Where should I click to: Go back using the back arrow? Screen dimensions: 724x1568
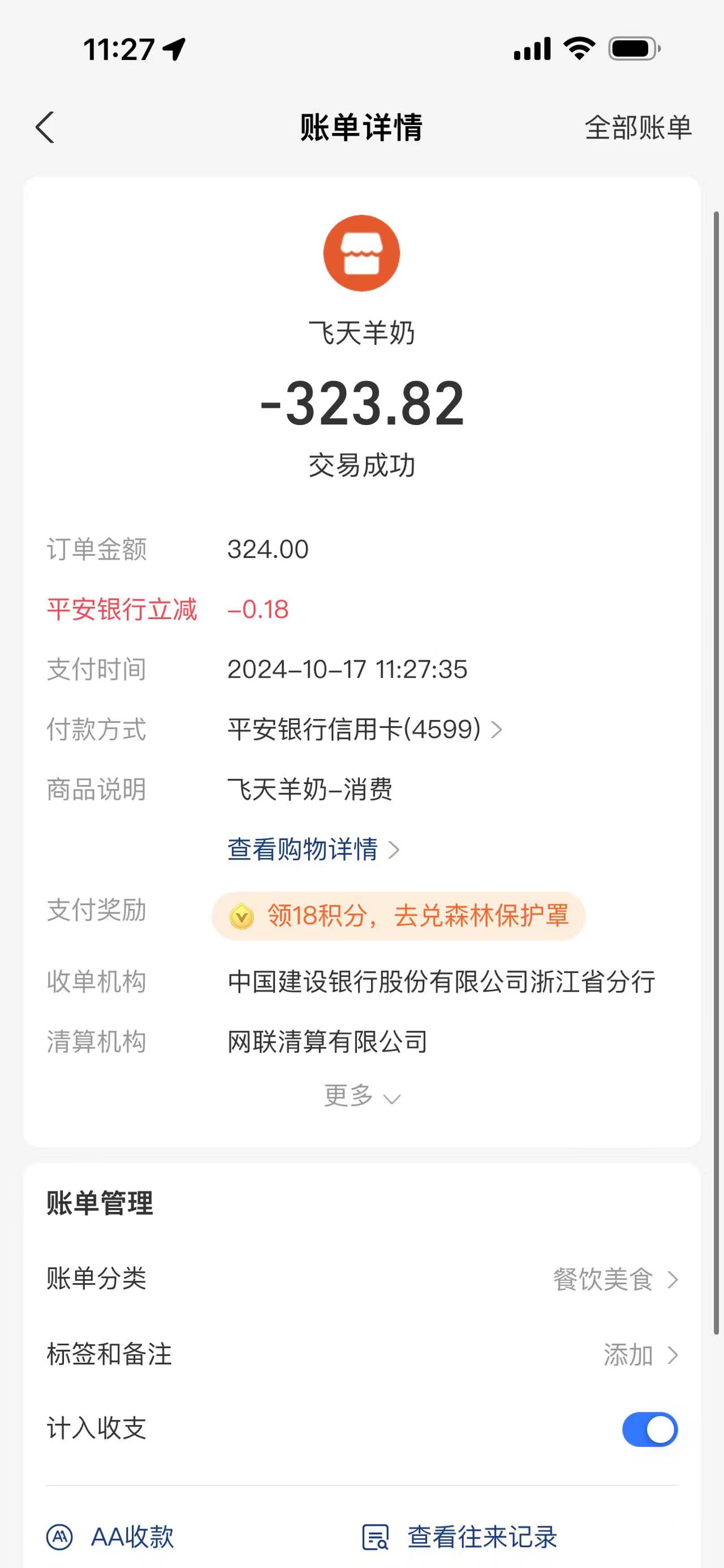45,127
